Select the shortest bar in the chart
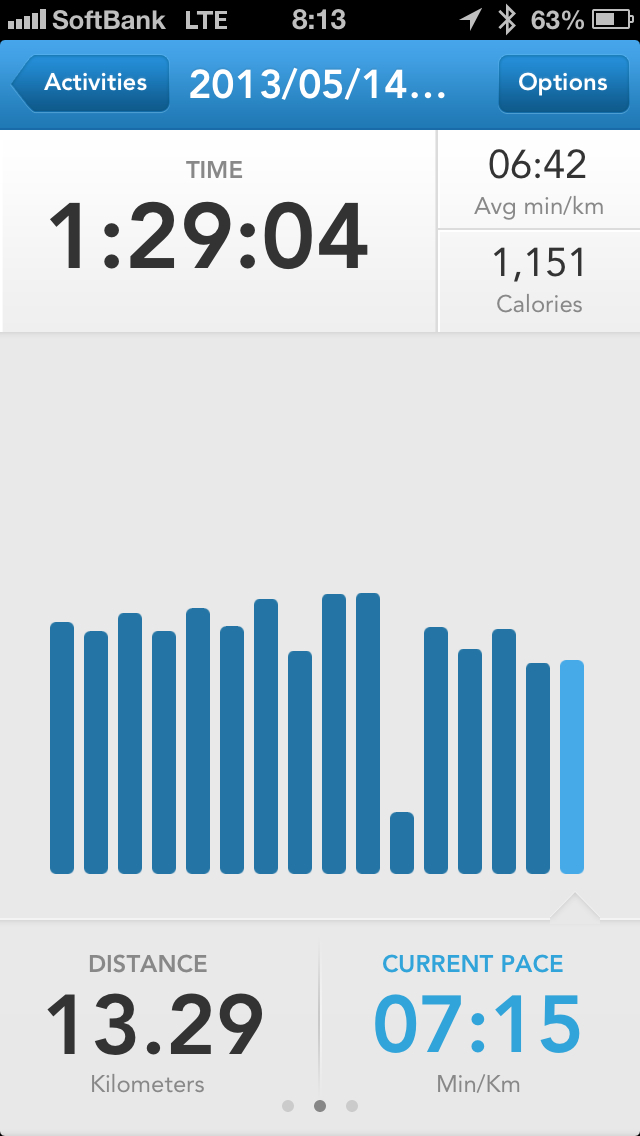640x1136 pixels. pos(402,842)
